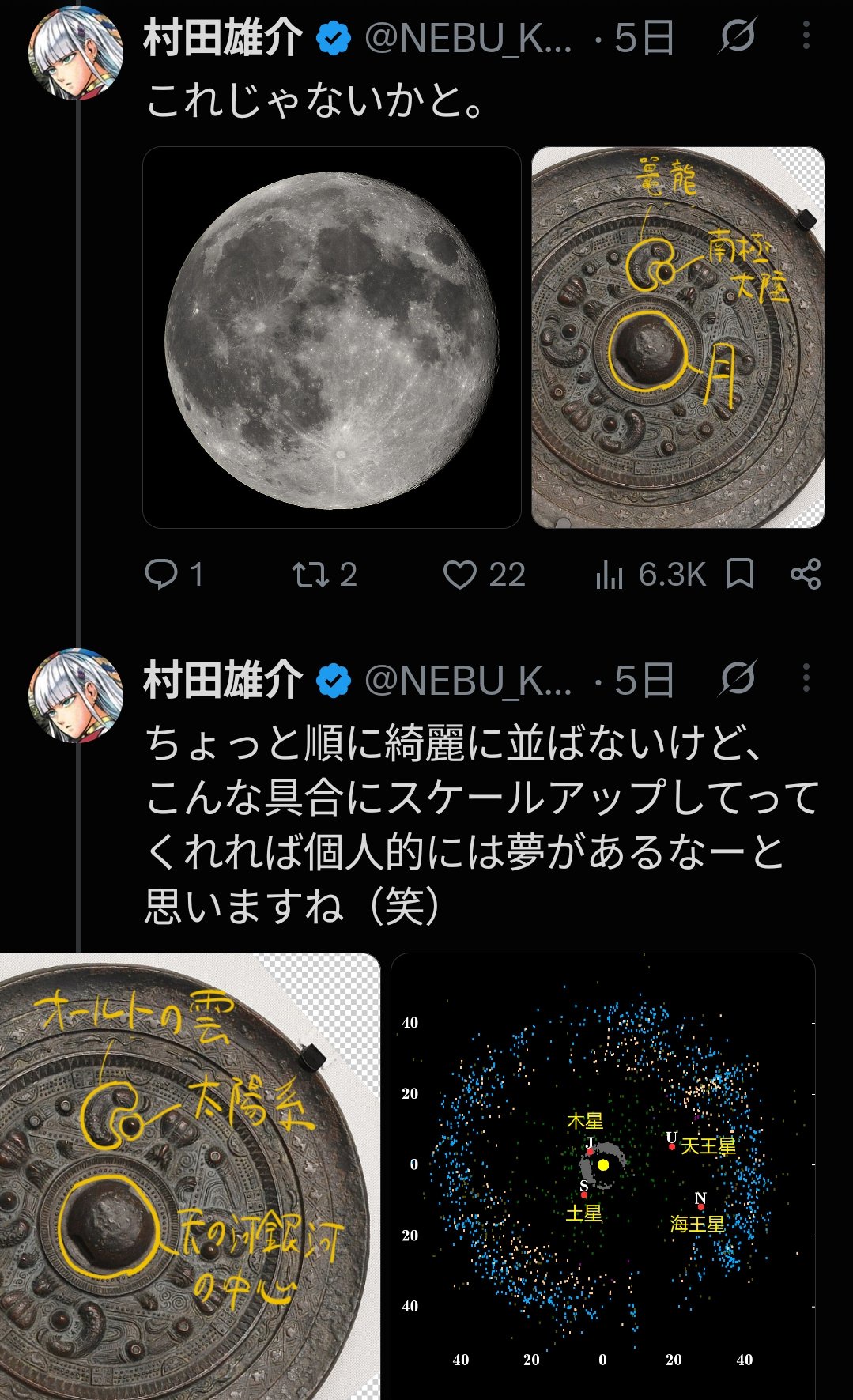This screenshot has width=853, height=1400.
Task: Open overflow menu on ちょっと順に tweet
Action: pos(806,679)
